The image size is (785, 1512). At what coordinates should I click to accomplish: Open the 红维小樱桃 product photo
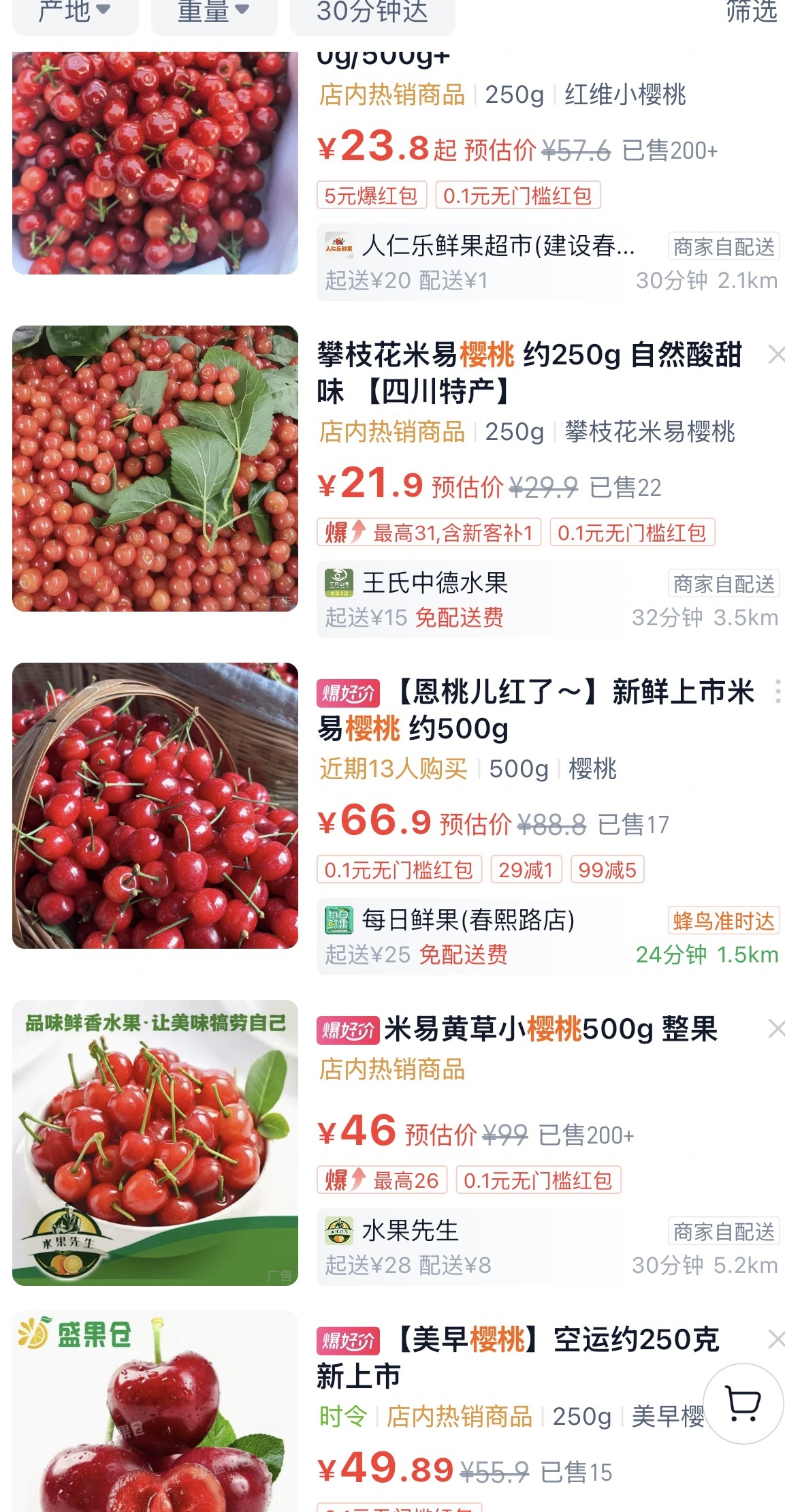pyautogui.click(x=155, y=163)
